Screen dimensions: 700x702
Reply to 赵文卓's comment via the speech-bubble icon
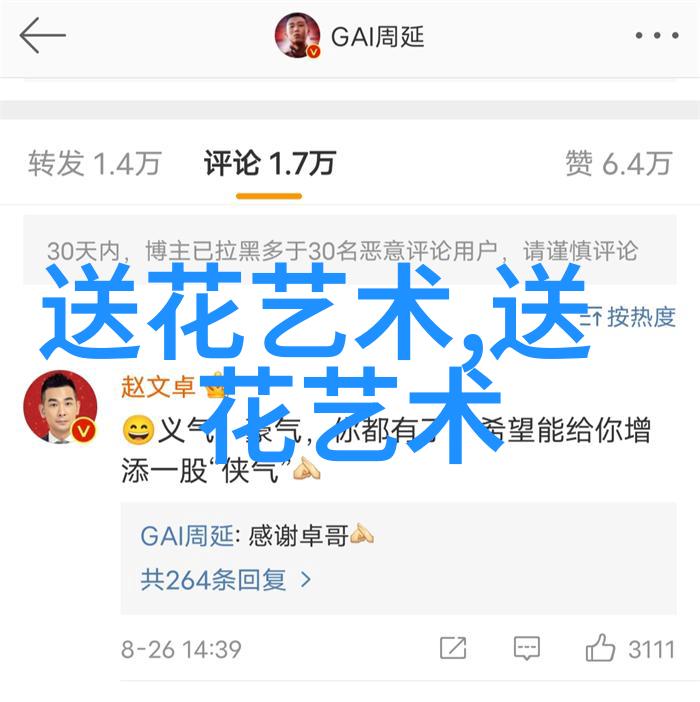click(527, 648)
